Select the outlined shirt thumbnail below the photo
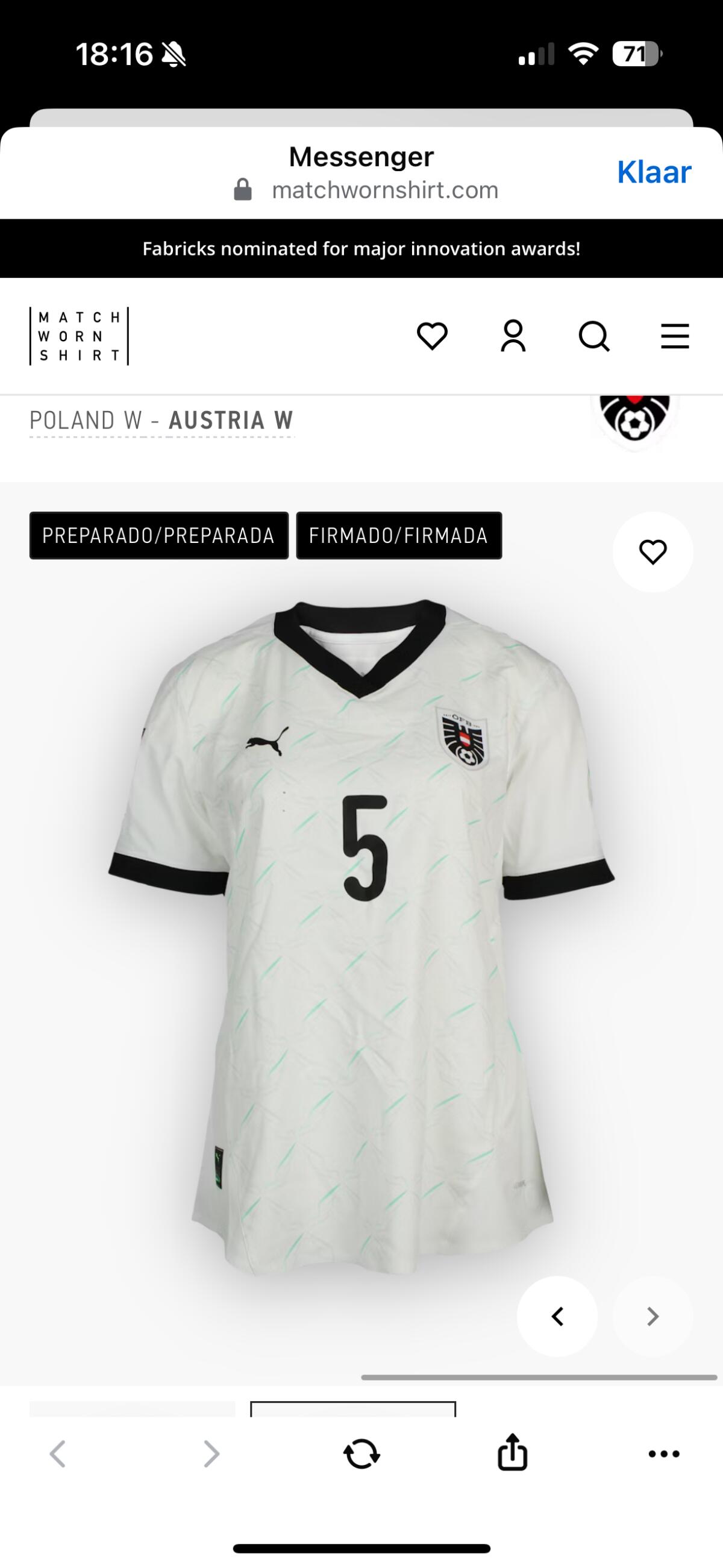 click(x=353, y=1409)
